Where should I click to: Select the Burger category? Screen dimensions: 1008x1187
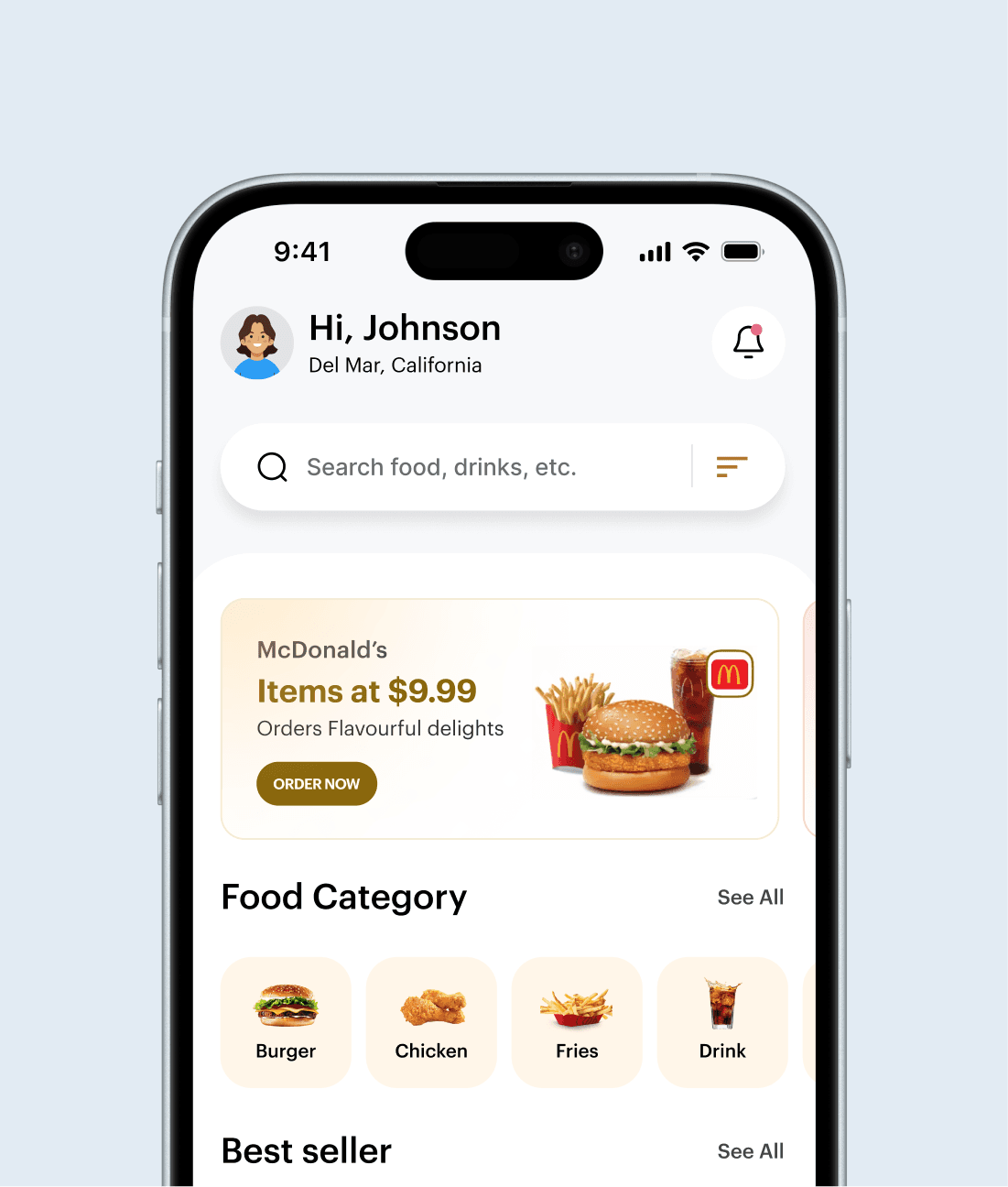pos(286,1022)
